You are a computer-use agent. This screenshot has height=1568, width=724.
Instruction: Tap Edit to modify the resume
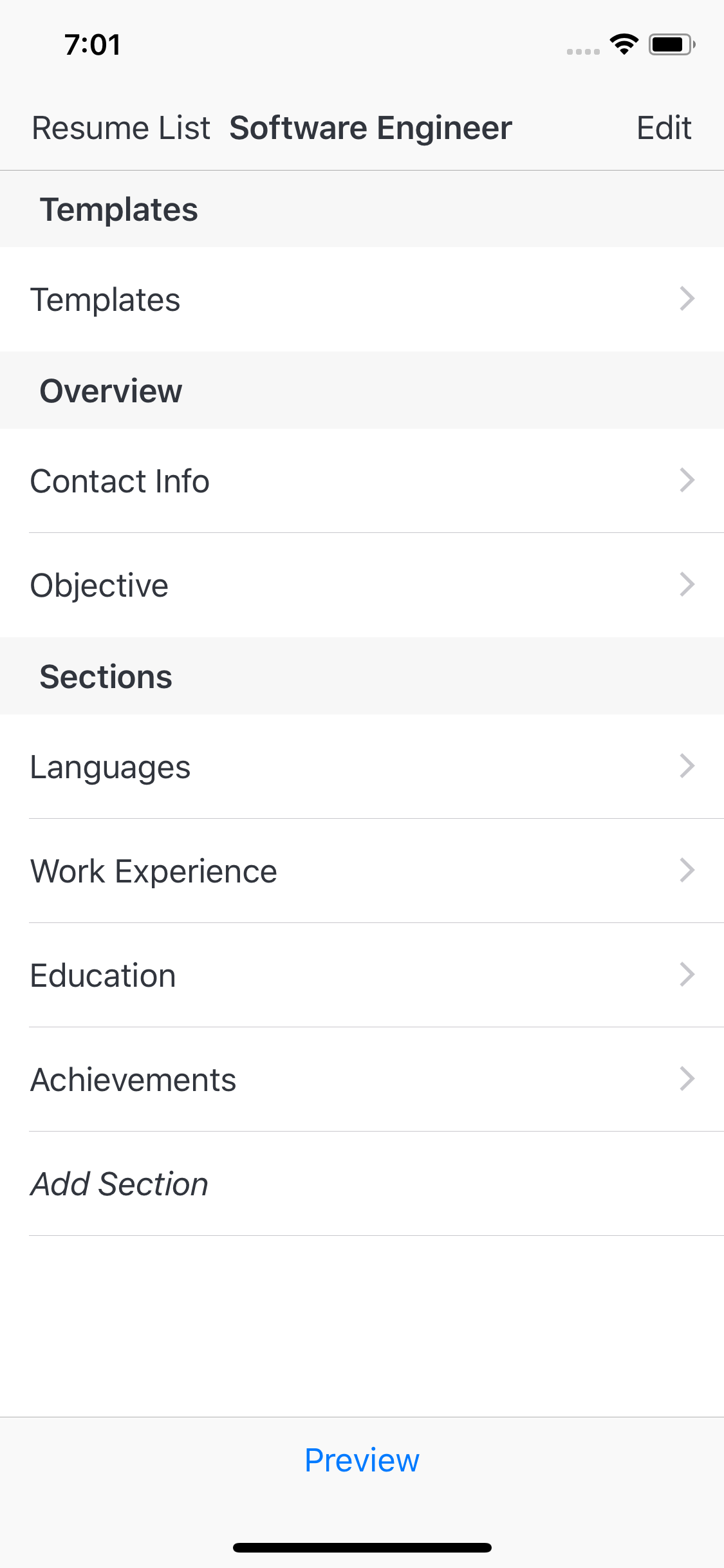[x=664, y=127]
